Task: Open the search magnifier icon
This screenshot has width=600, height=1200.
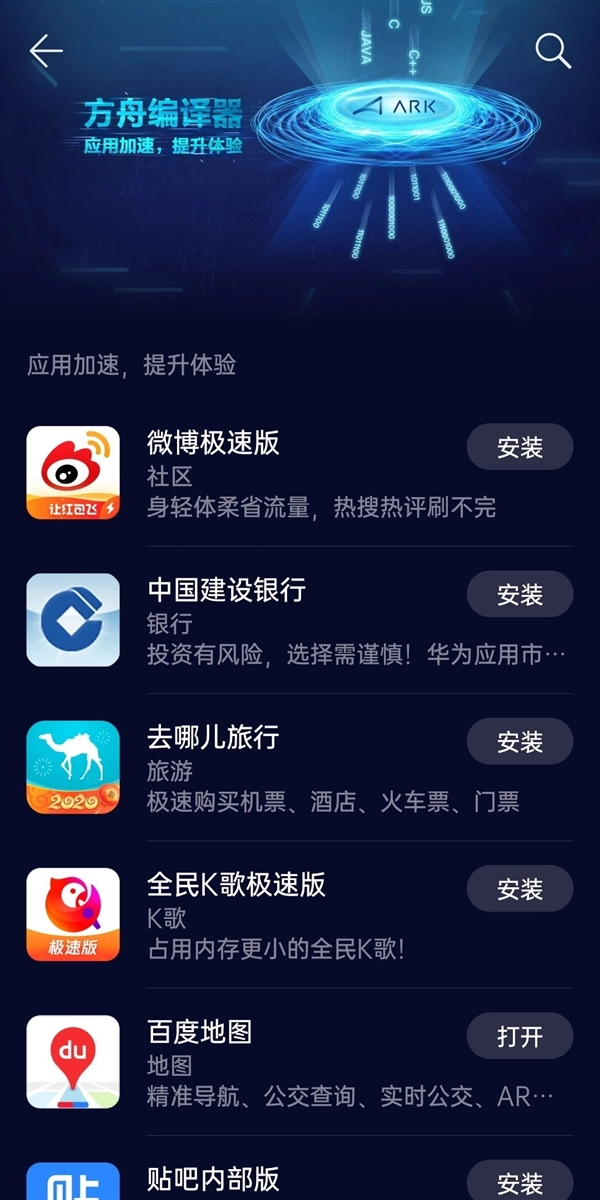Action: 552,50
